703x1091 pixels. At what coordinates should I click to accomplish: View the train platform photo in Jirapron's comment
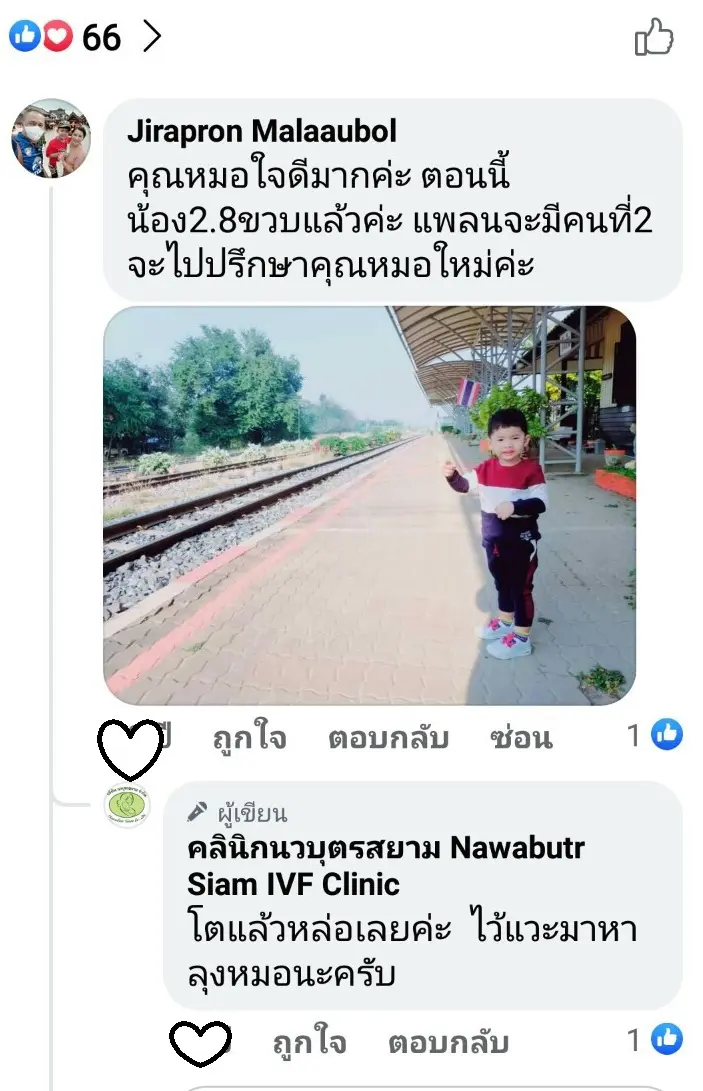click(369, 505)
